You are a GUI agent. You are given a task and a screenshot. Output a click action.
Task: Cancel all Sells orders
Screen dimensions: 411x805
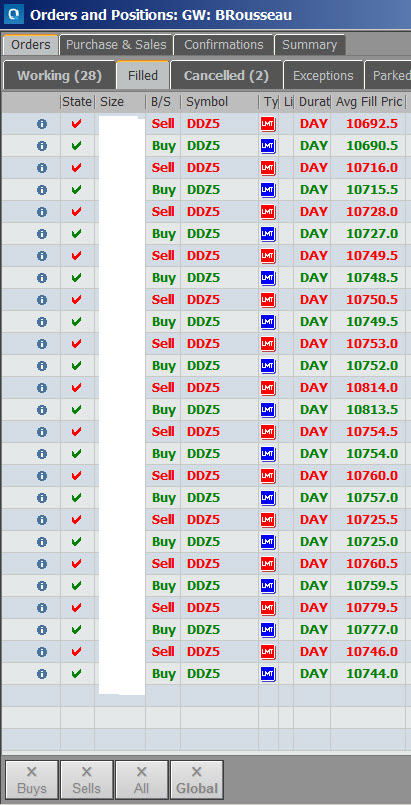87,780
